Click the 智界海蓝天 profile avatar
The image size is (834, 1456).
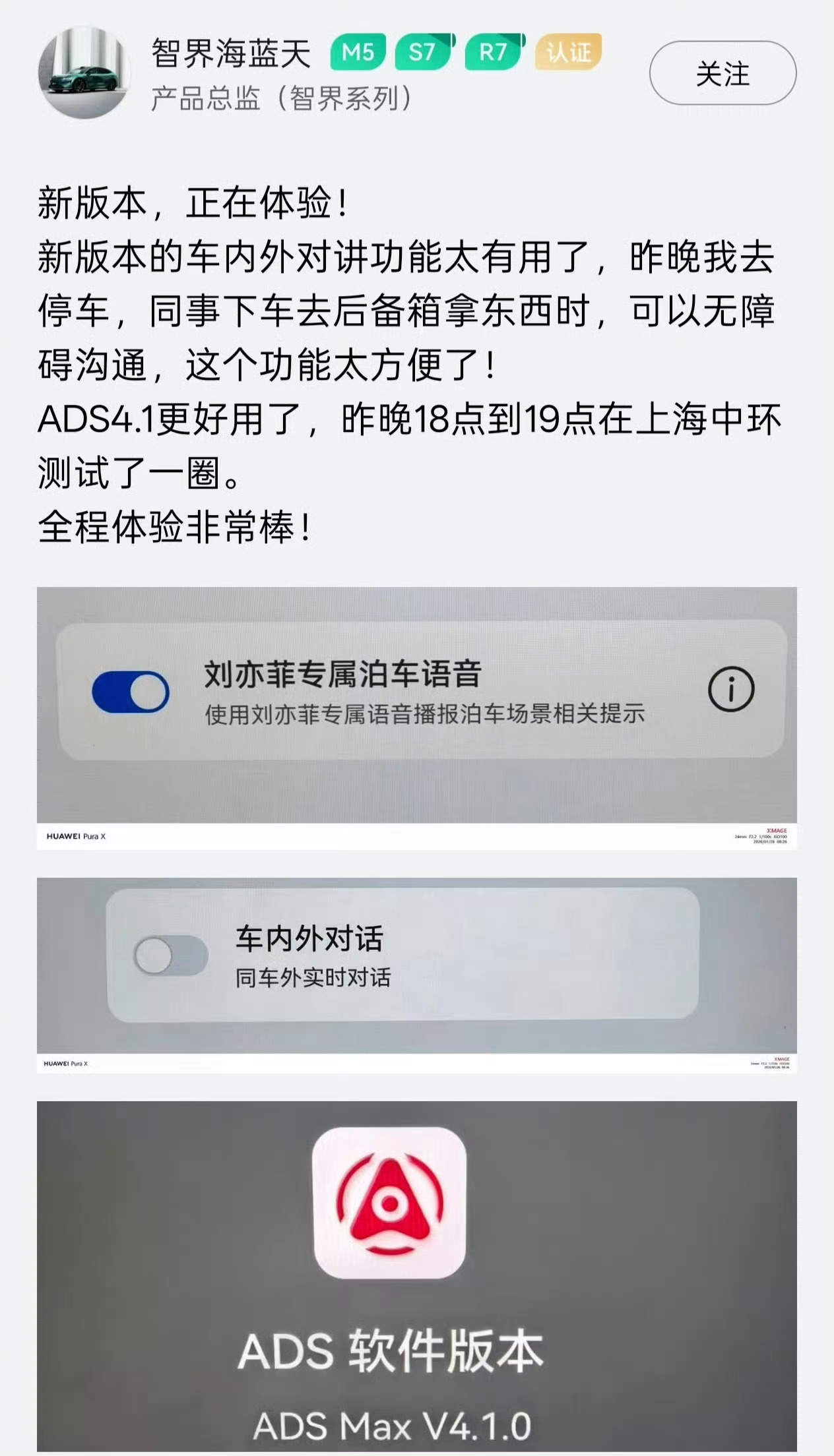pyautogui.click(x=84, y=71)
